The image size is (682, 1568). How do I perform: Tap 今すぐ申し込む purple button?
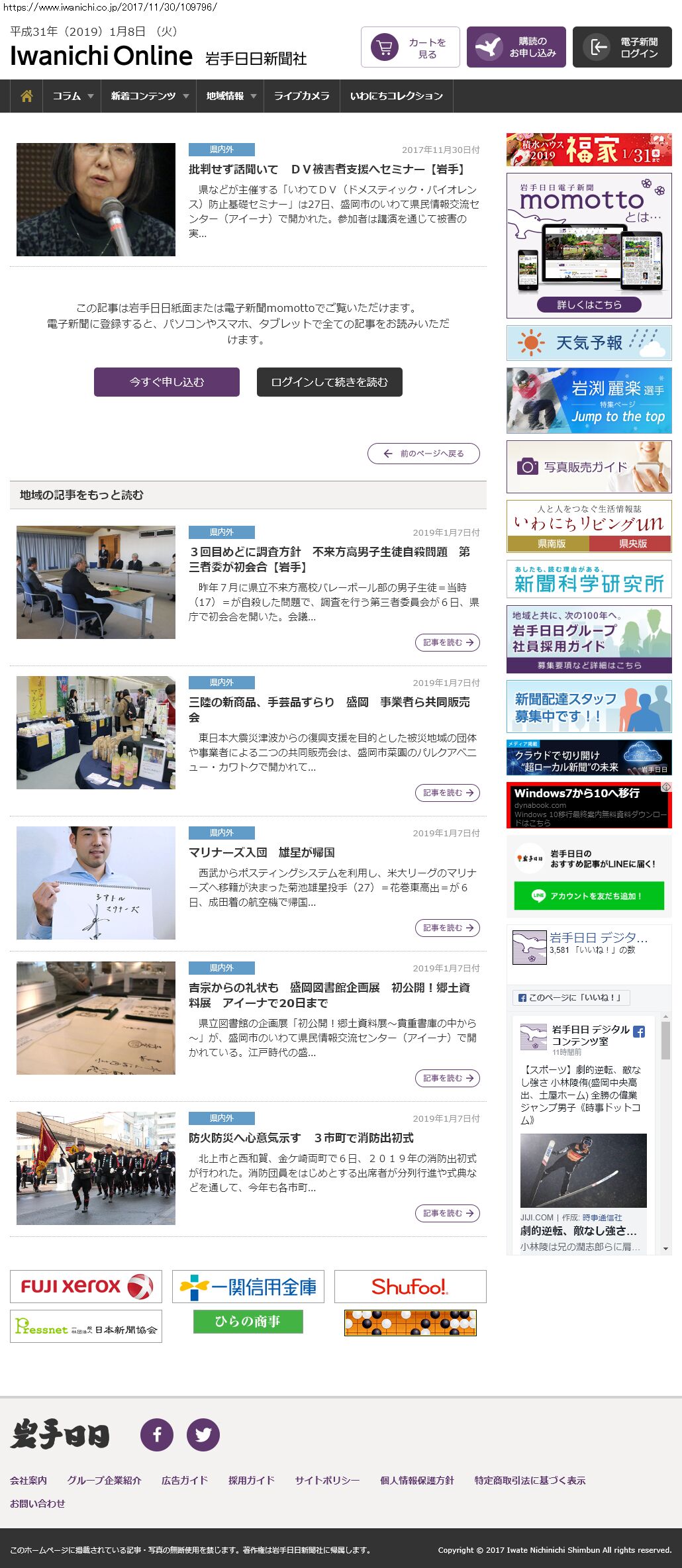167,382
